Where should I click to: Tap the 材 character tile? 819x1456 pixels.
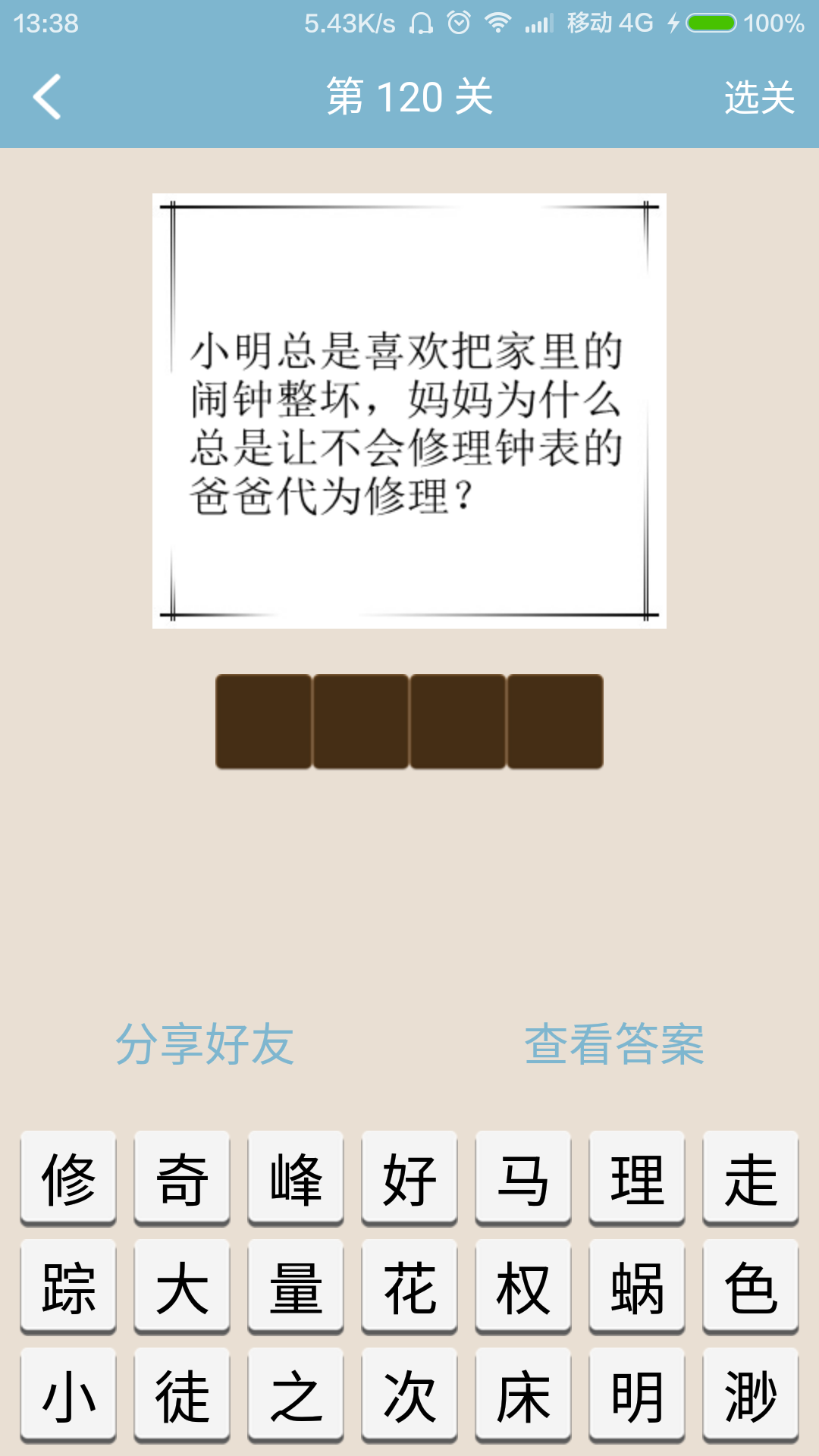pyautogui.click(x=523, y=1286)
